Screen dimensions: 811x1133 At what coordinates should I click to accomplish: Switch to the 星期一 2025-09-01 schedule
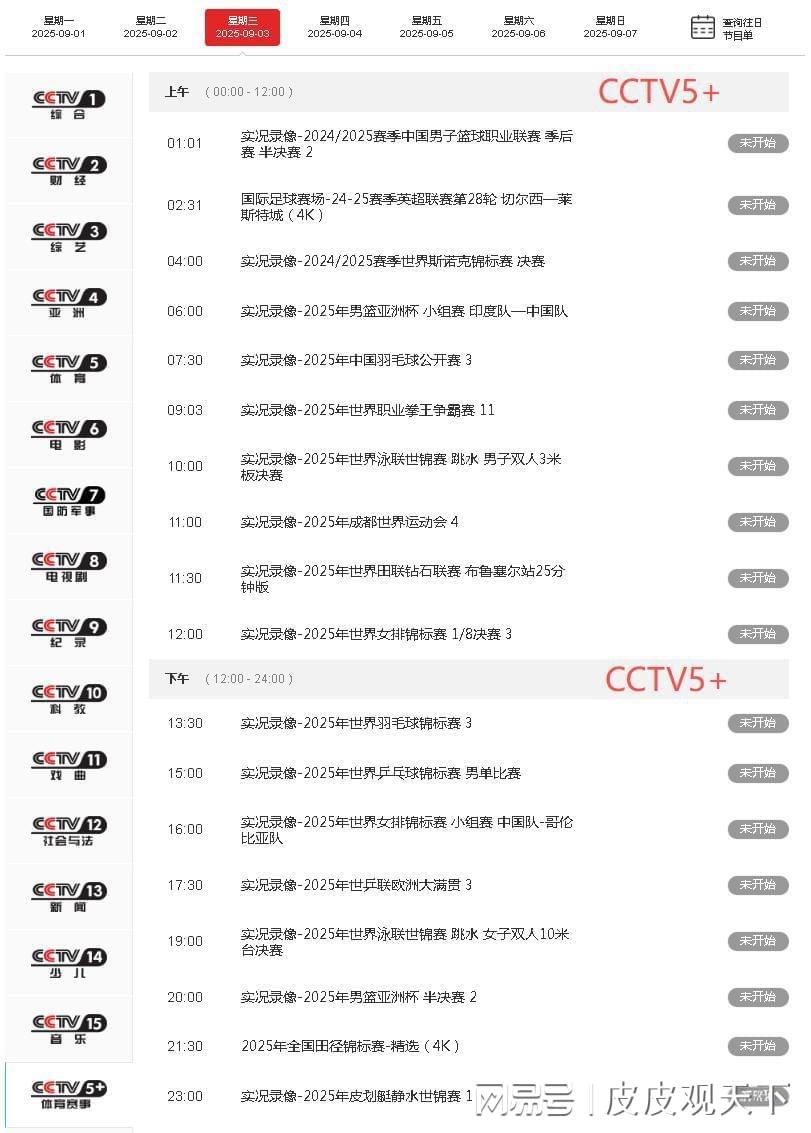(58, 27)
